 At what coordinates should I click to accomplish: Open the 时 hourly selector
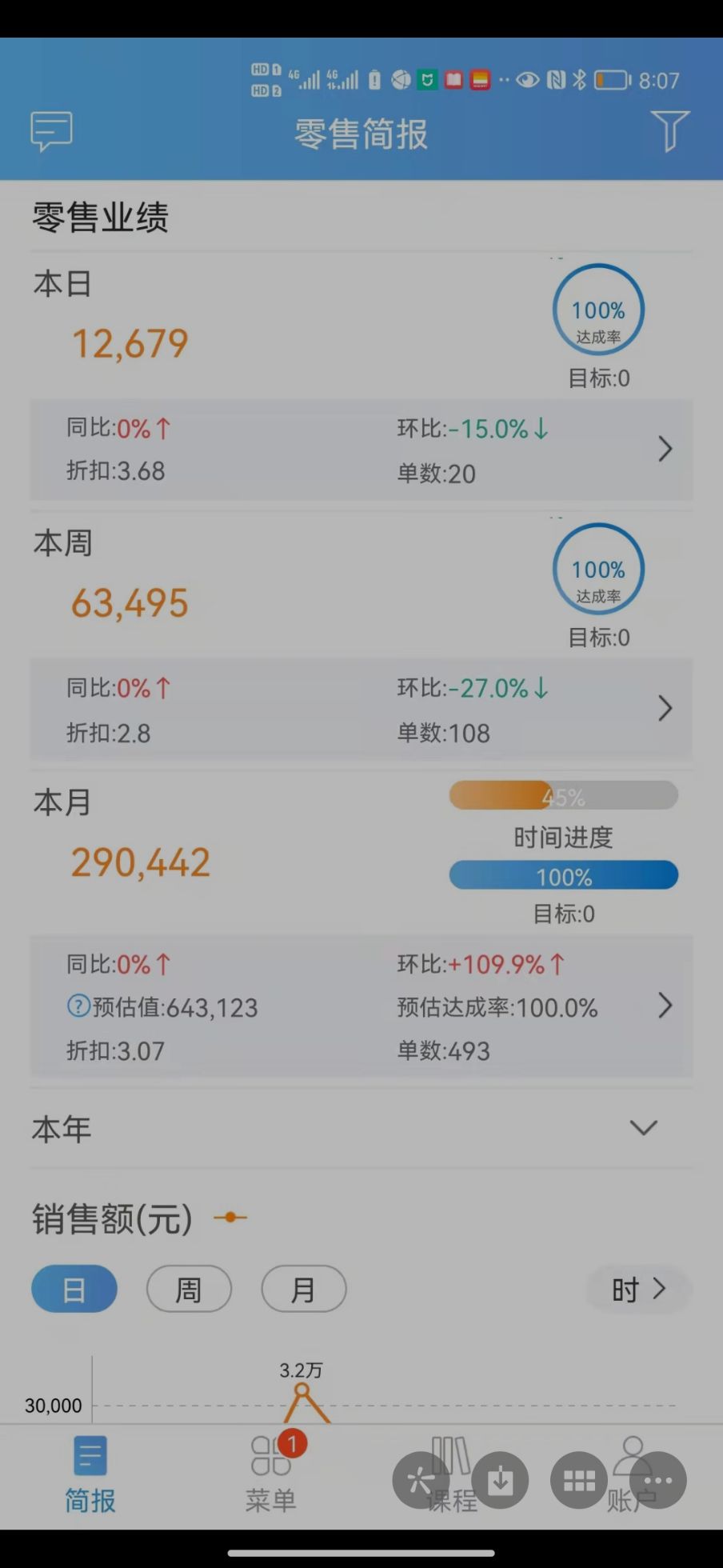[x=638, y=1289]
